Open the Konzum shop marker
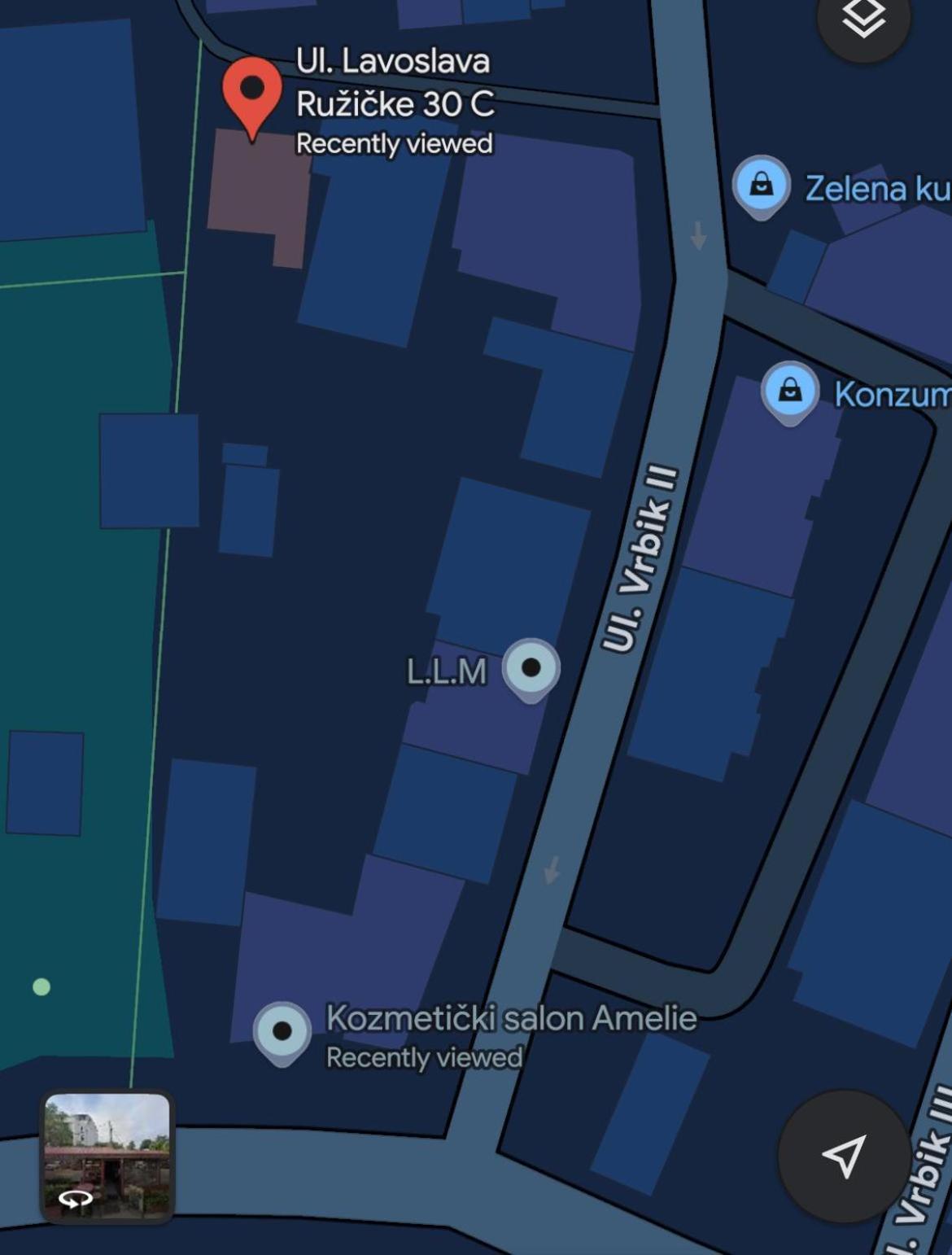This screenshot has height=1255, width=952. [x=789, y=391]
